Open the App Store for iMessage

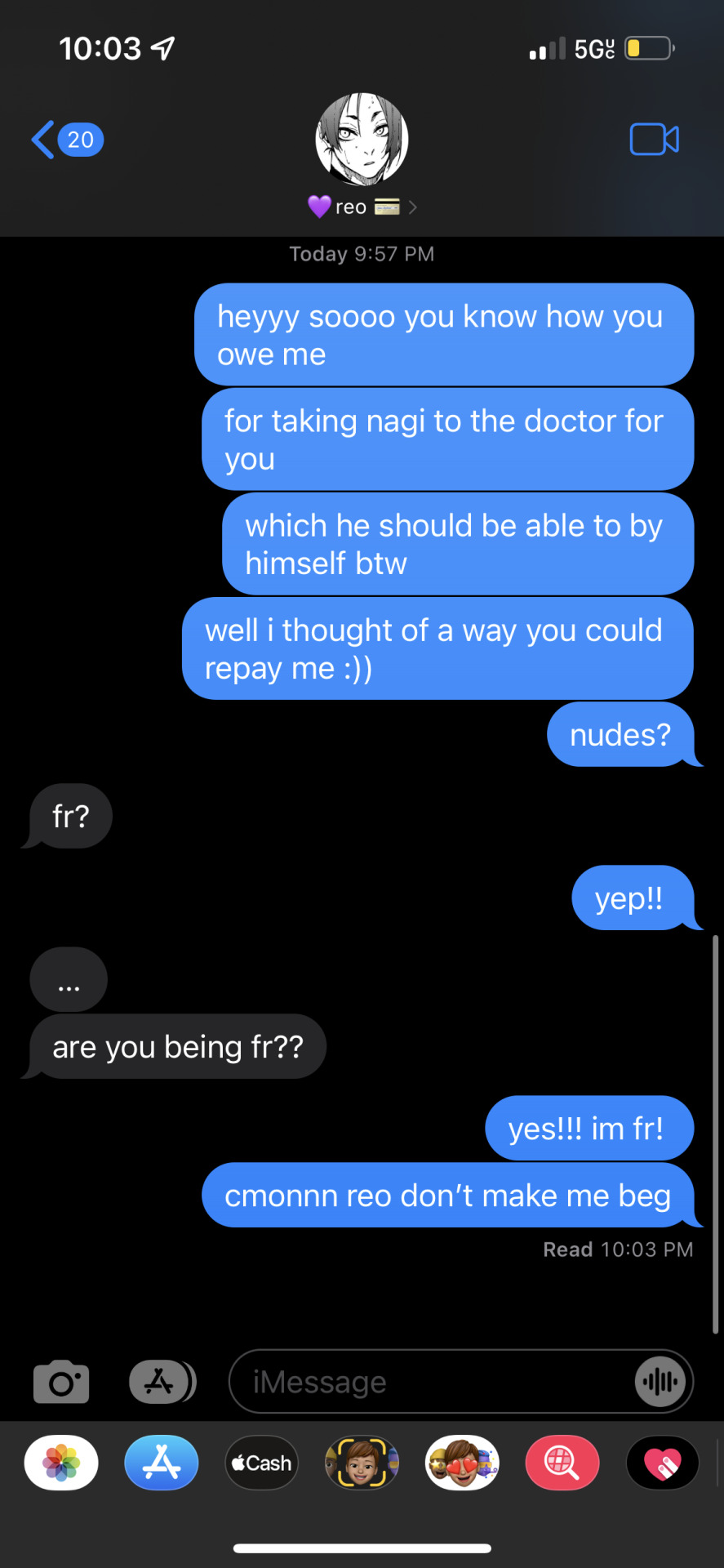click(x=162, y=1463)
